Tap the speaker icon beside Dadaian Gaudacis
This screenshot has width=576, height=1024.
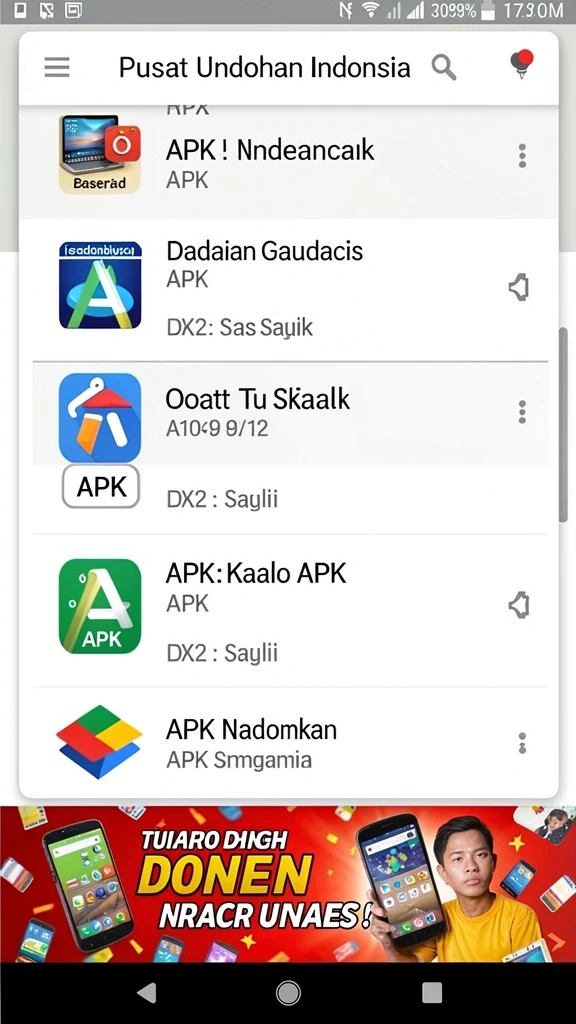[x=519, y=288]
